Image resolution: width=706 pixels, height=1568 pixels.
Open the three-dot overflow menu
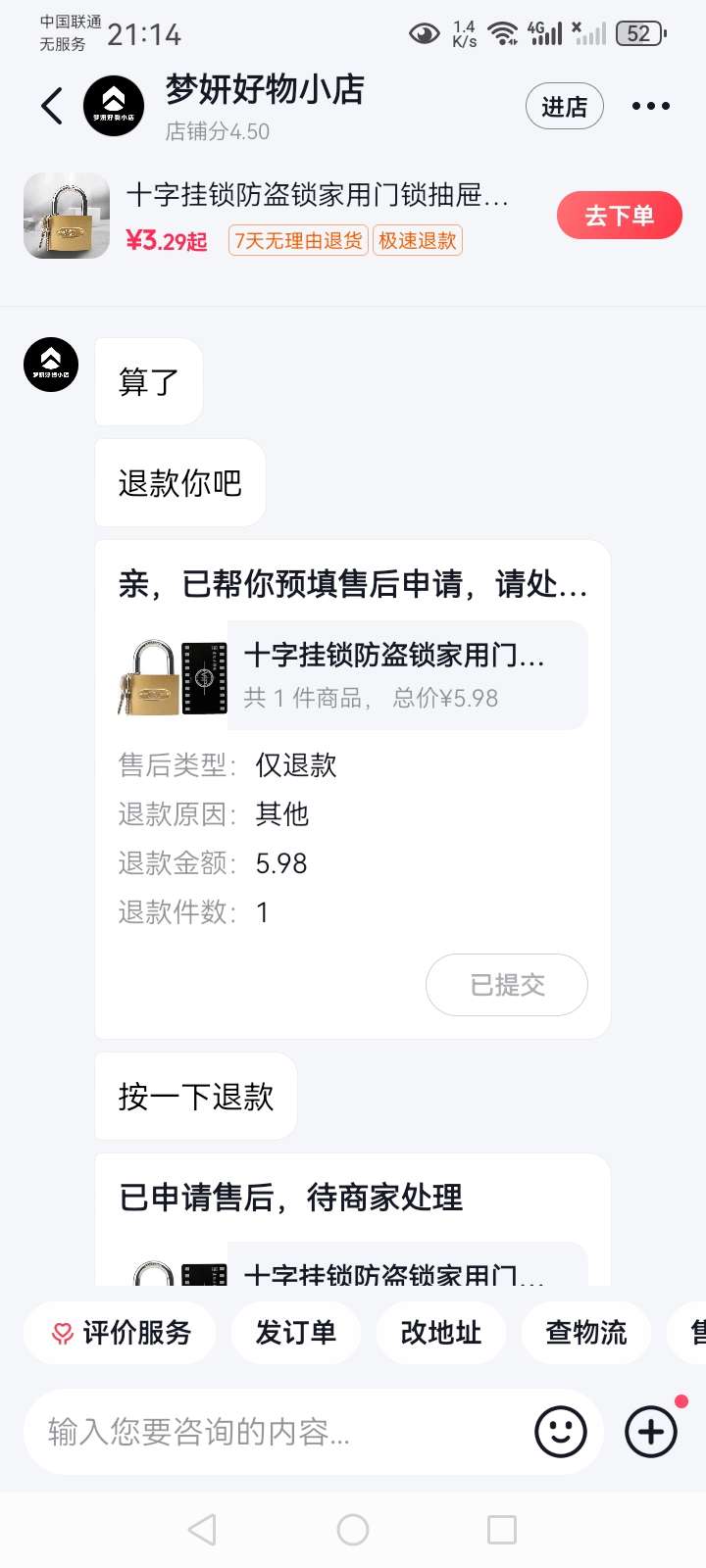(x=650, y=106)
